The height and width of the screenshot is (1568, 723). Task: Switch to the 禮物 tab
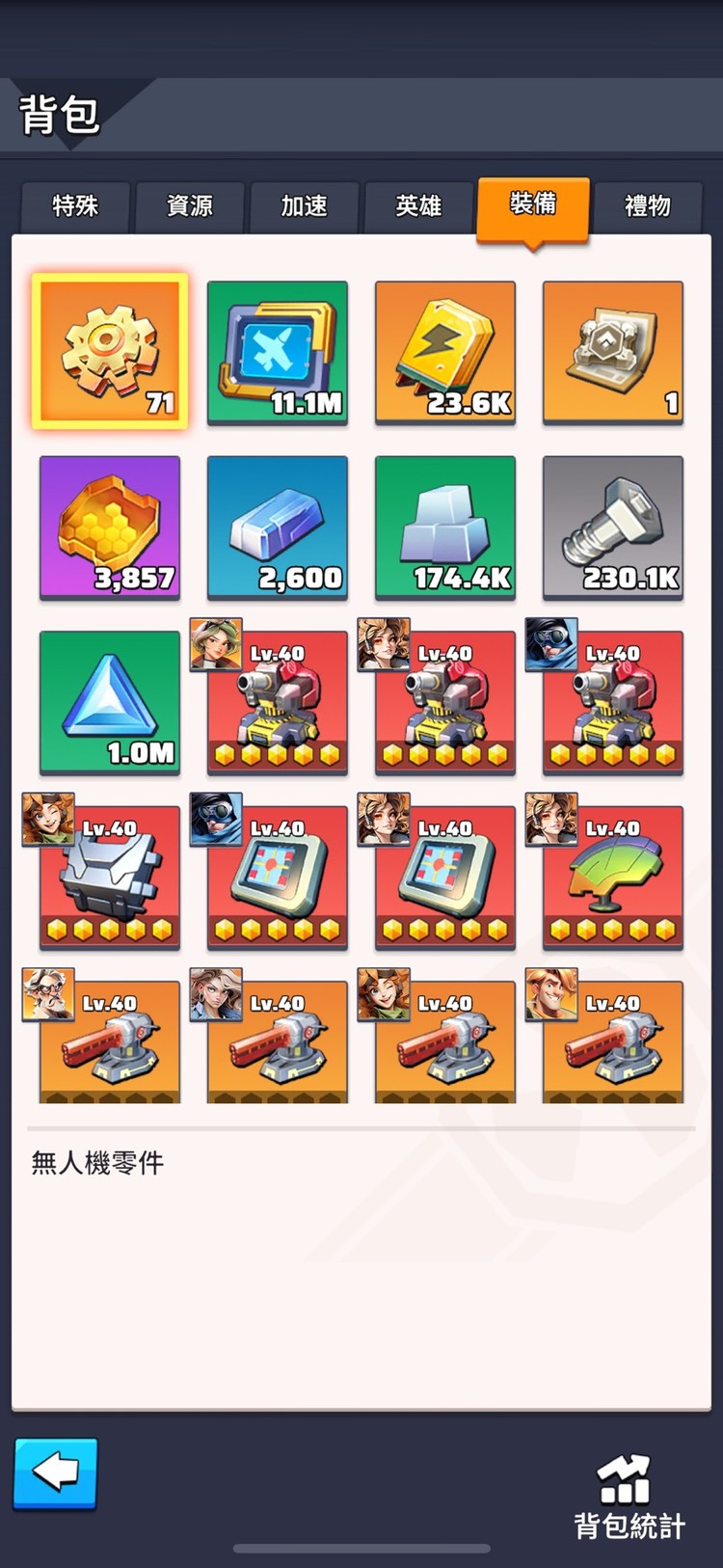tap(647, 205)
